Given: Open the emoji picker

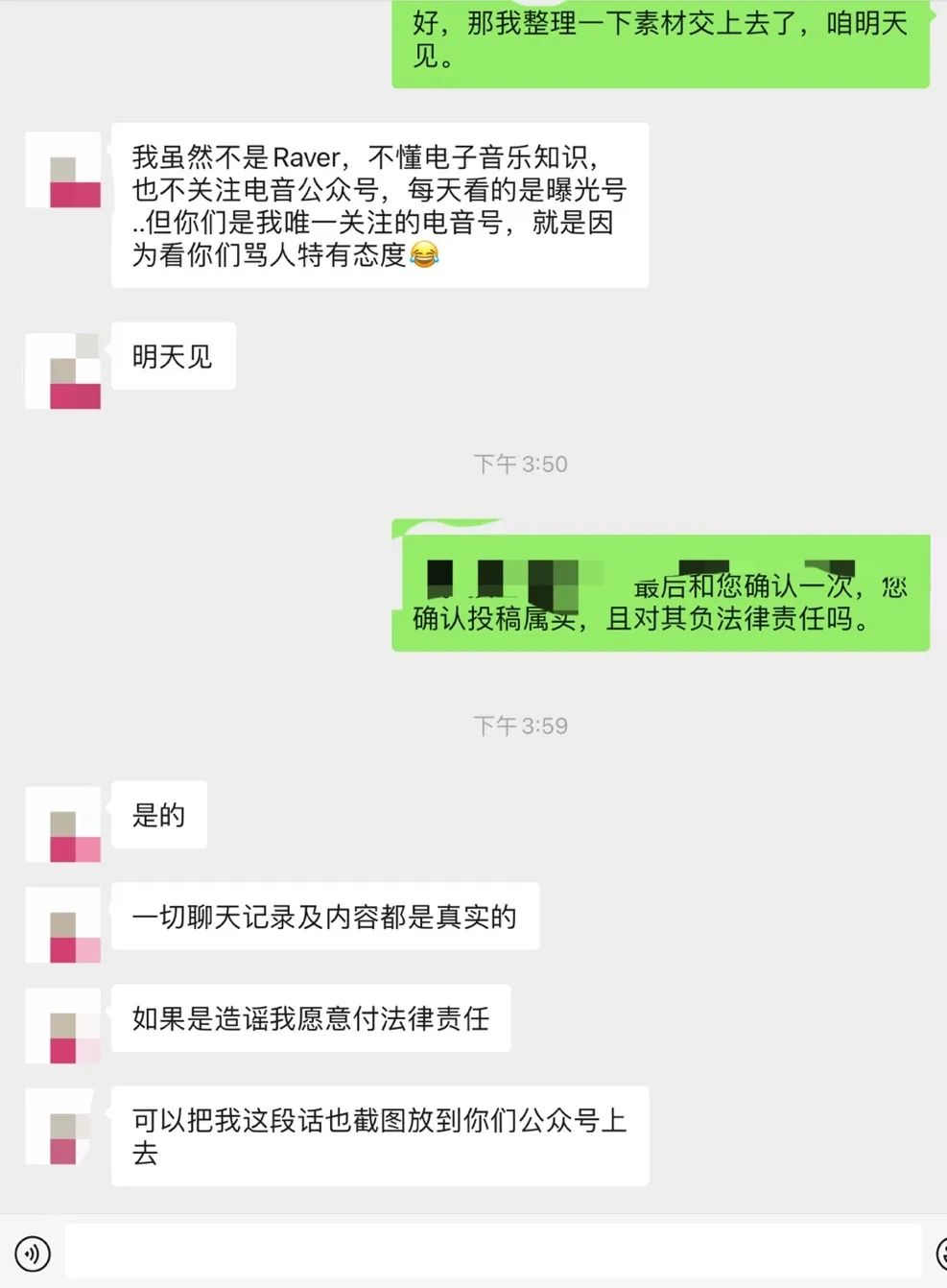Looking at the screenshot, I should point(940,1253).
